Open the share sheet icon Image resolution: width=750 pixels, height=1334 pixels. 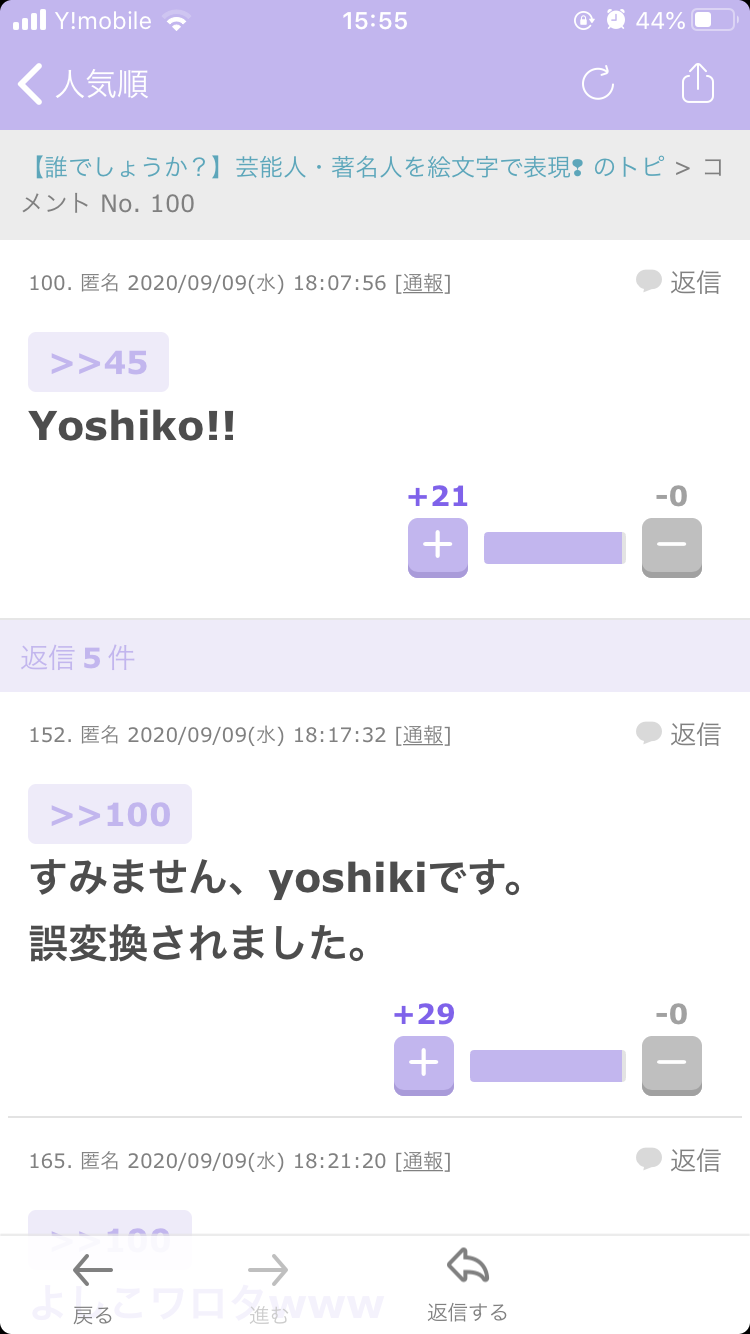pyautogui.click(x=698, y=83)
